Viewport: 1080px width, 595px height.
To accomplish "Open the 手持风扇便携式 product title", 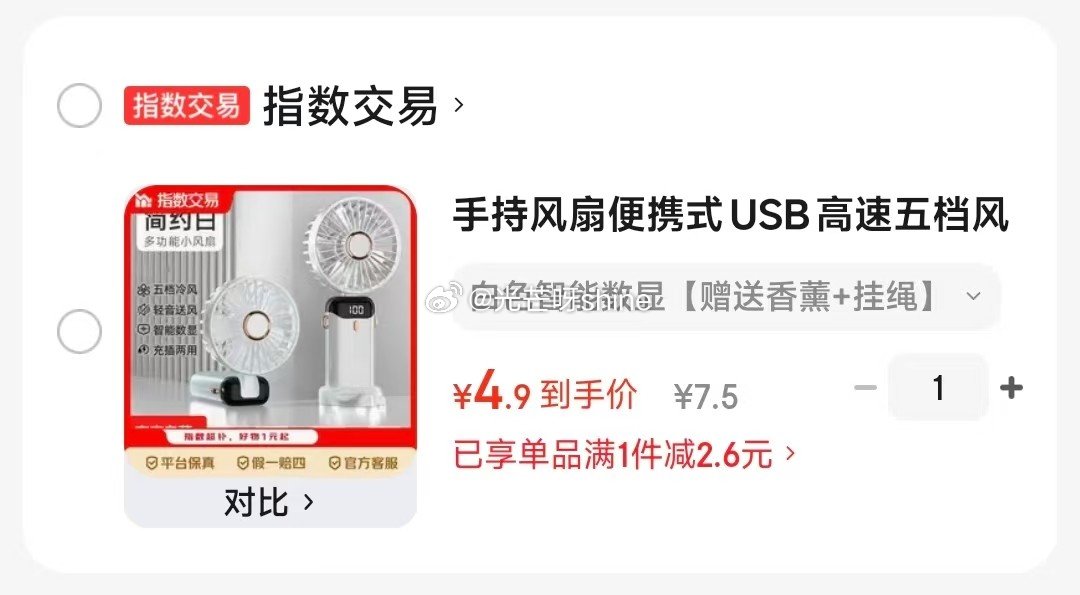I will (x=730, y=215).
